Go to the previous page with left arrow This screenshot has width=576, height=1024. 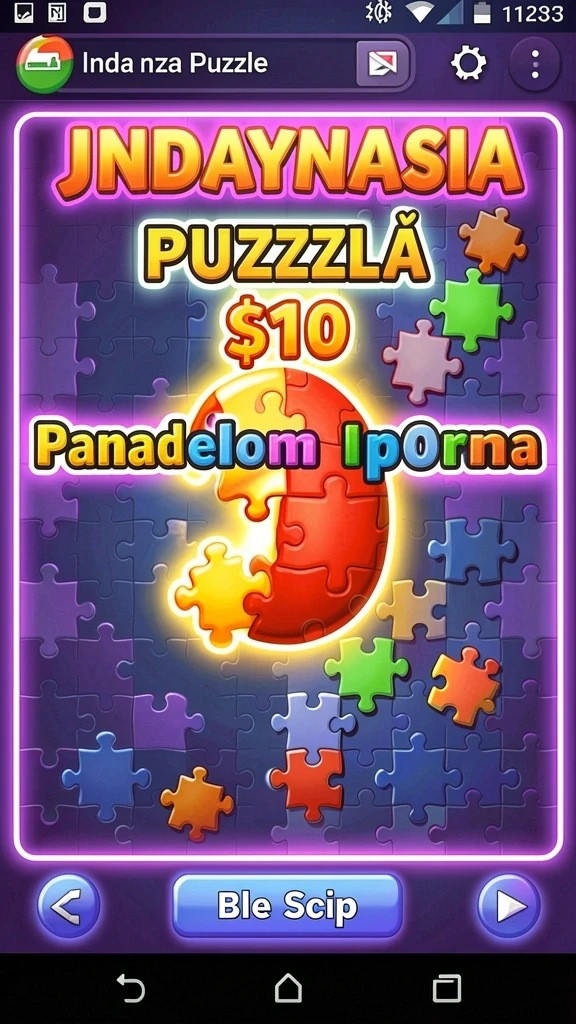click(69, 906)
